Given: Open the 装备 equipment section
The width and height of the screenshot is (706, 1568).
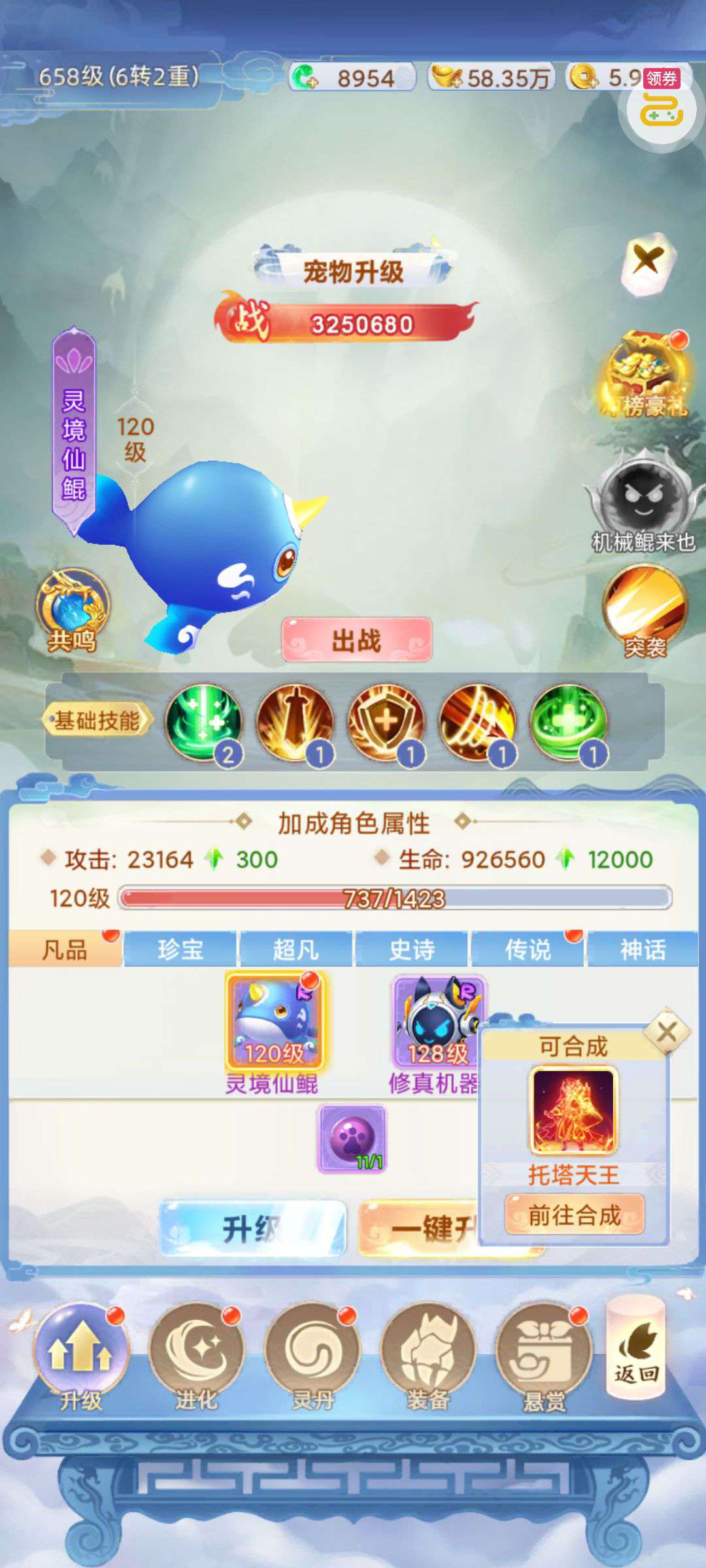Looking at the screenshot, I should click(x=428, y=1356).
